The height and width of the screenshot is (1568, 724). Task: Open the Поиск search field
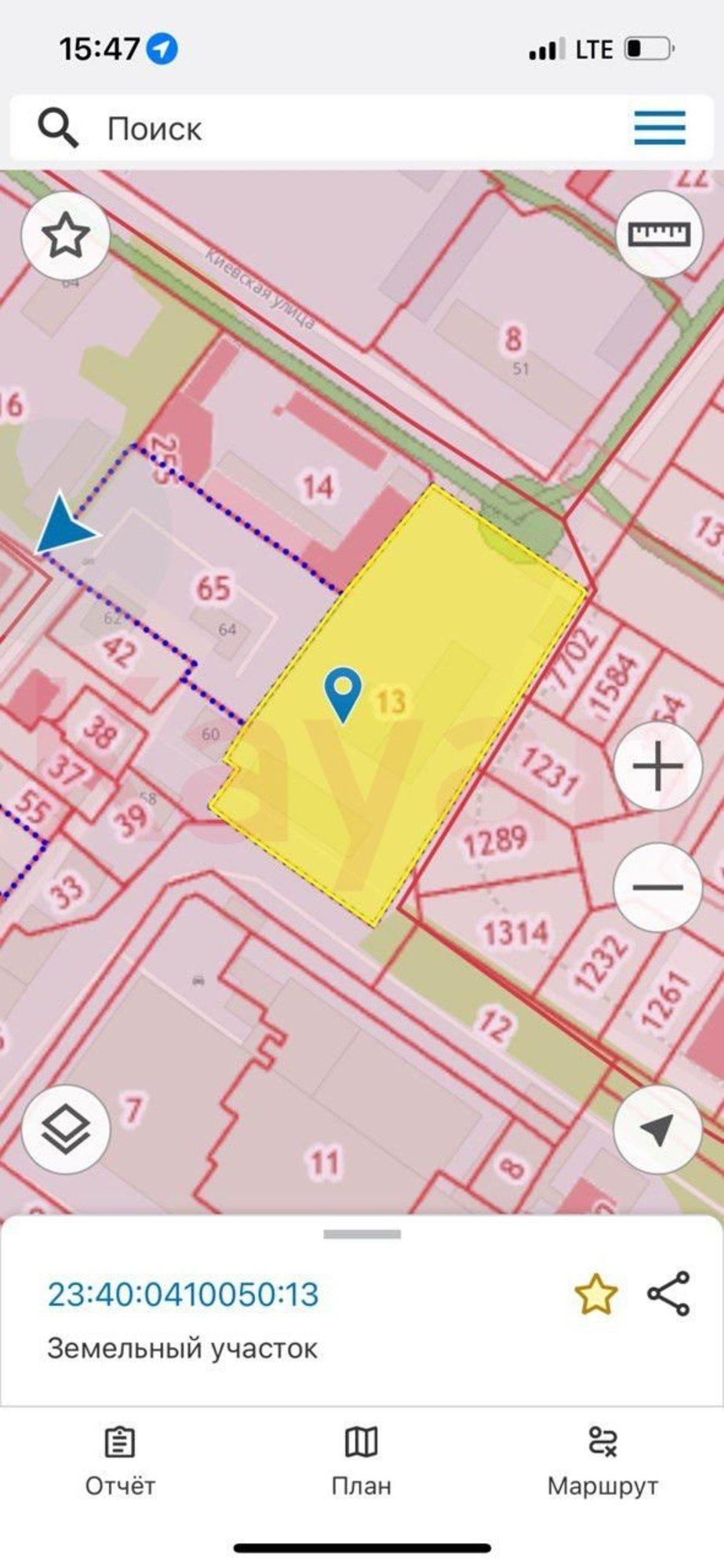pyautogui.click(x=314, y=129)
